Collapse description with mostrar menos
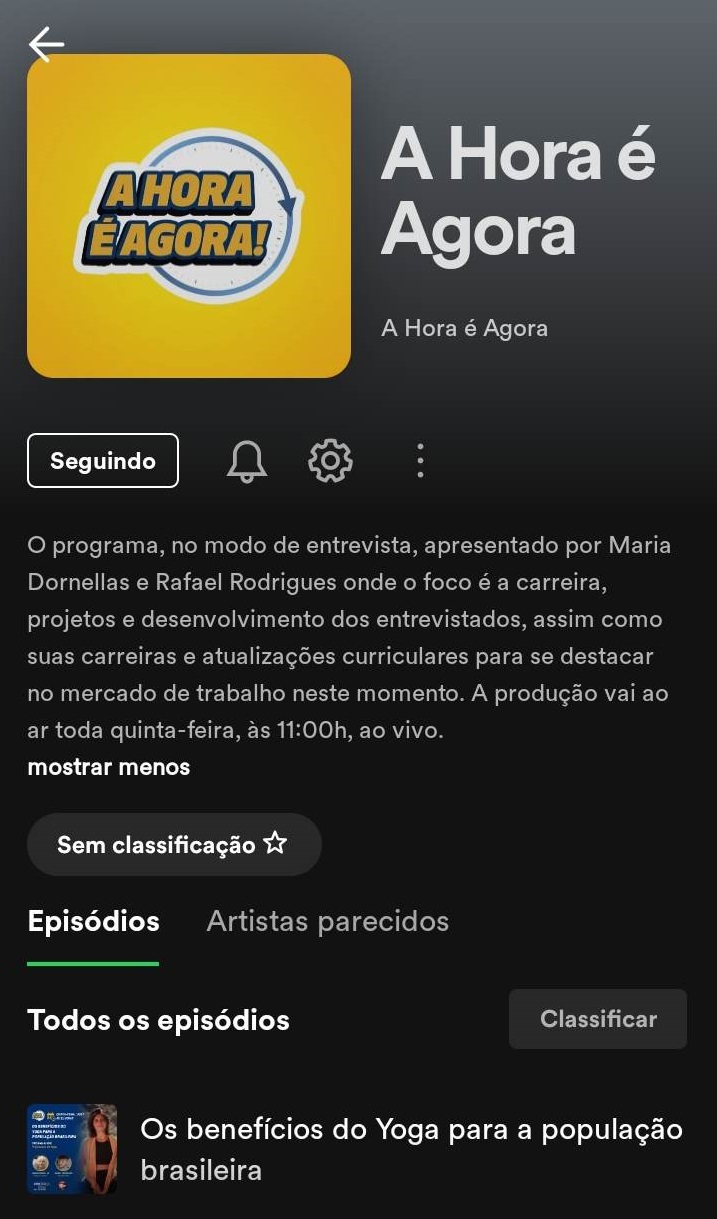Viewport: 717px width, 1219px height. pos(108,767)
